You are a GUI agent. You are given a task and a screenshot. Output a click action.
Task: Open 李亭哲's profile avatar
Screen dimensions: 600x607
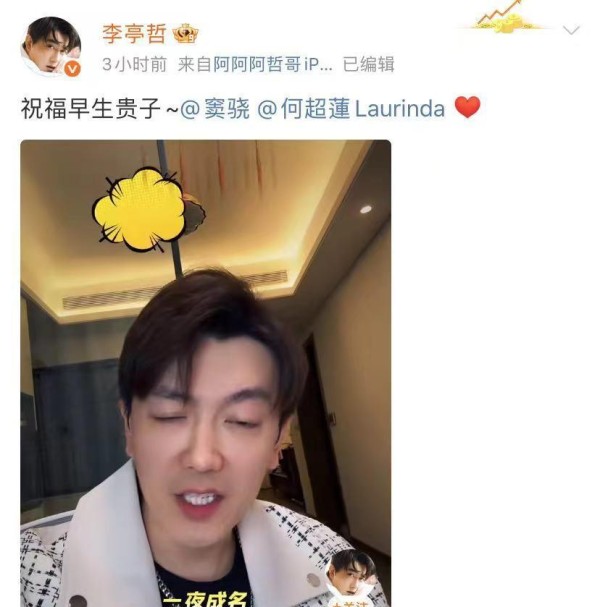click(50, 47)
